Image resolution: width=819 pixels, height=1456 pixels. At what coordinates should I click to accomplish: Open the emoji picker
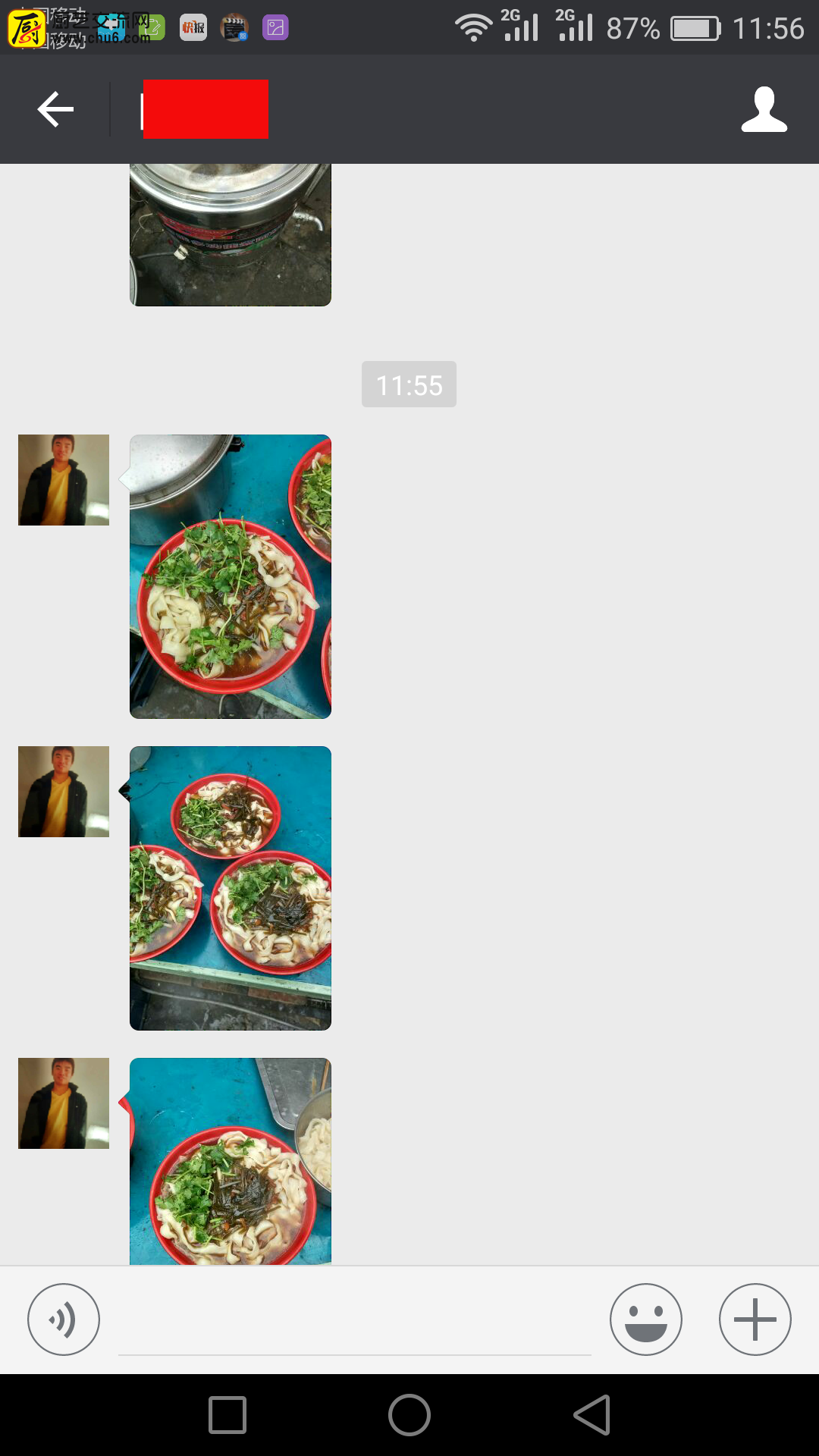coord(645,1319)
